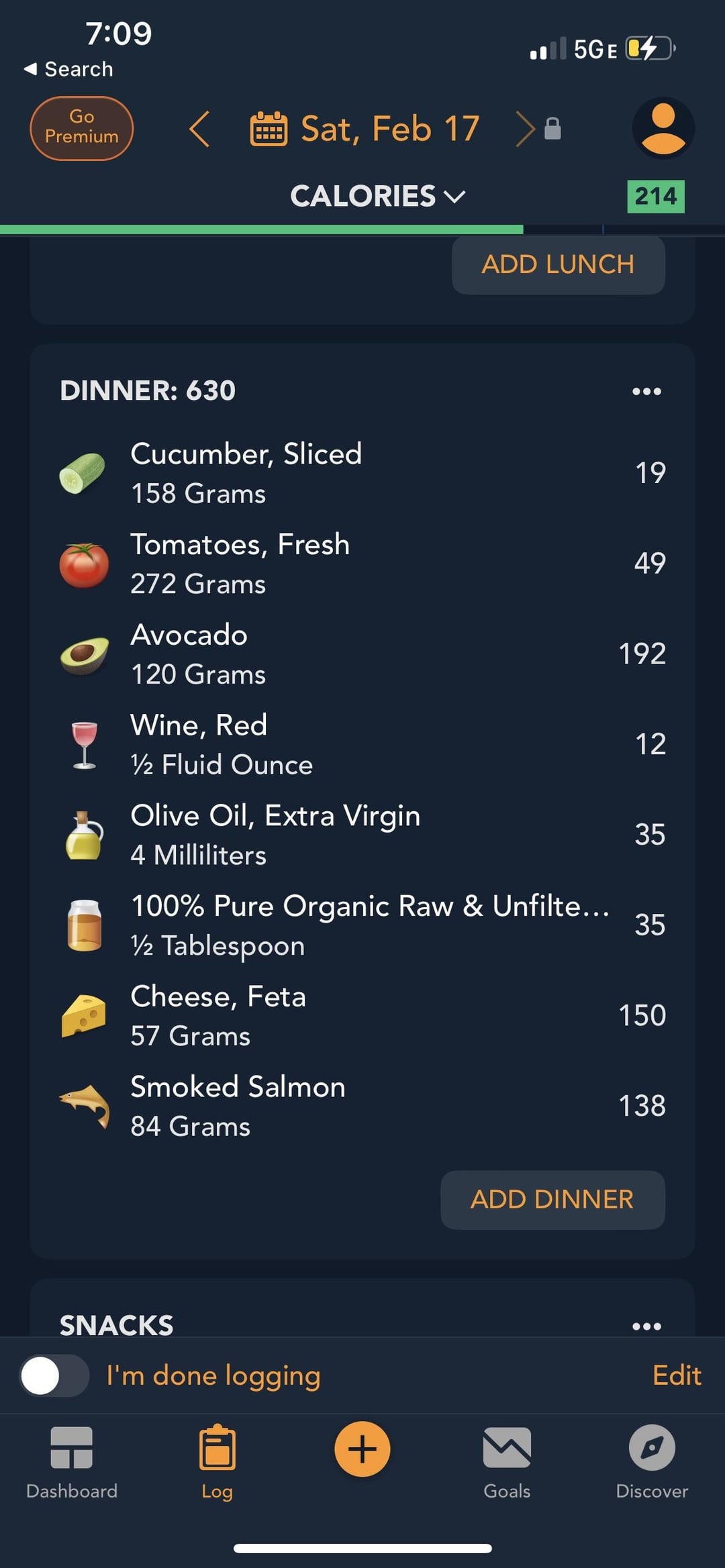725x1568 pixels.
Task: Tap ADD DINNER button
Action: tap(552, 1200)
